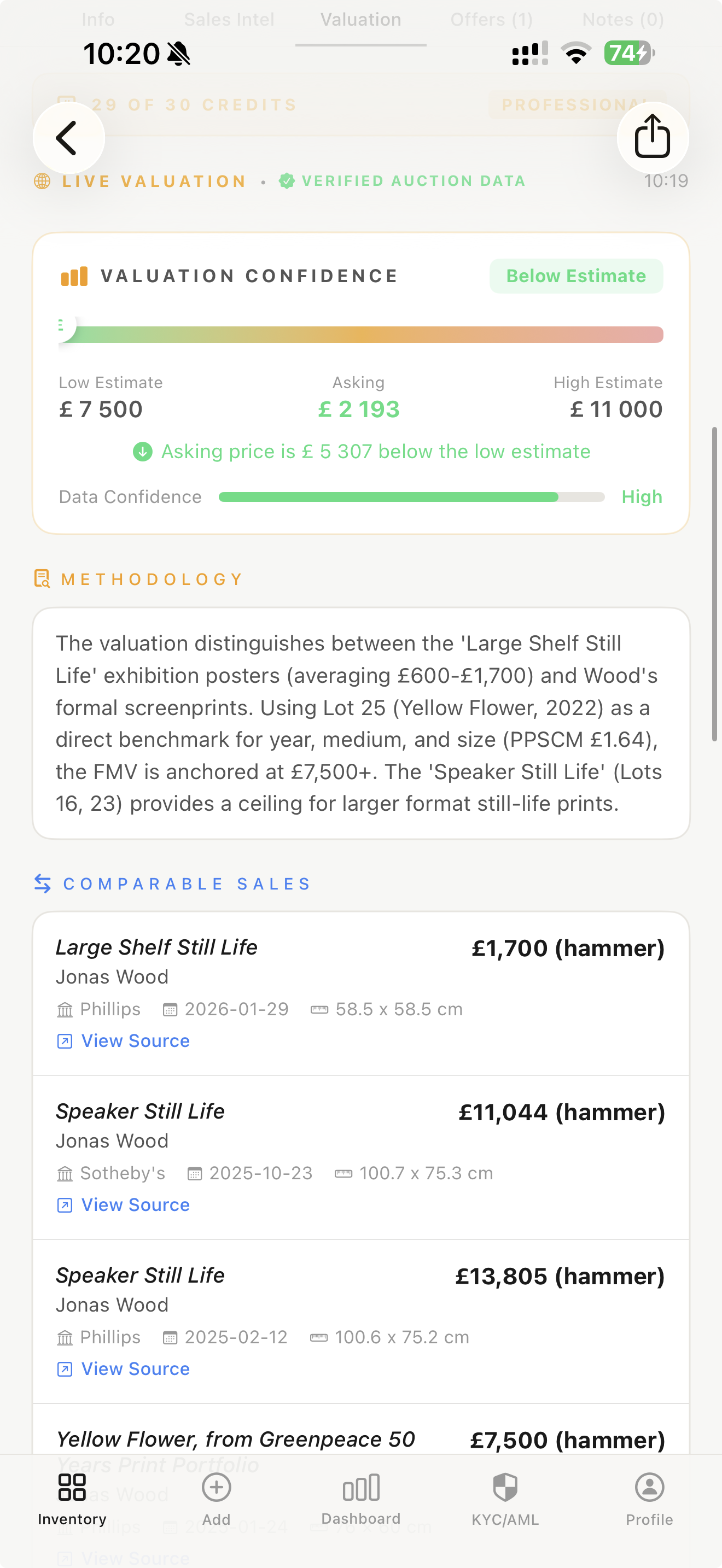Tap the back arrow at top left
The height and width of the screenshot is (1568, 722).
coord(68,137)
